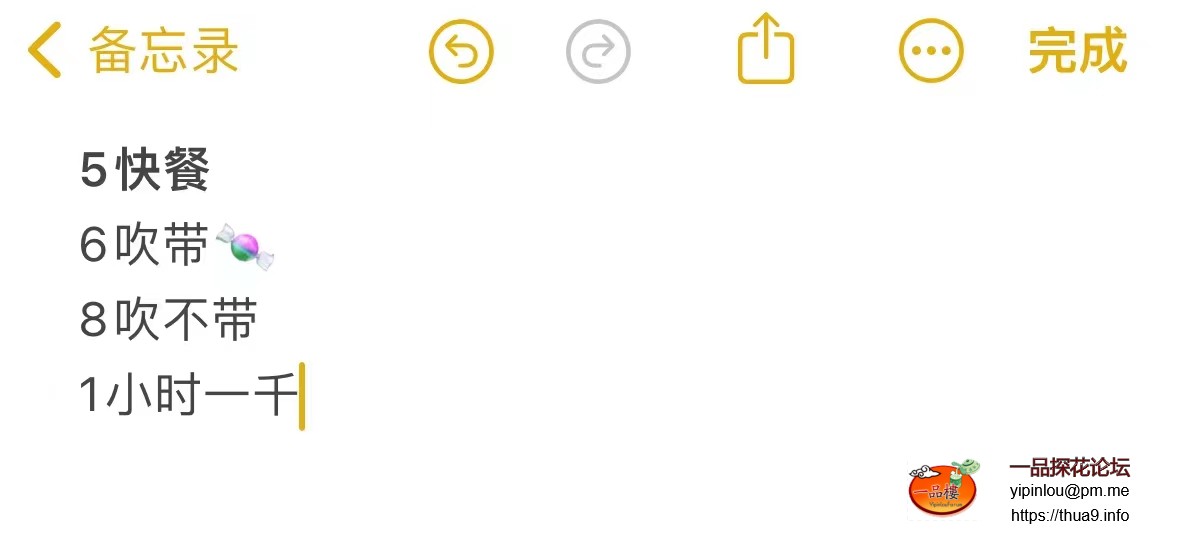Go back to the 备忘录 list
The width and height of the screenshot is (1179, 543).
(x=133, y=51)
